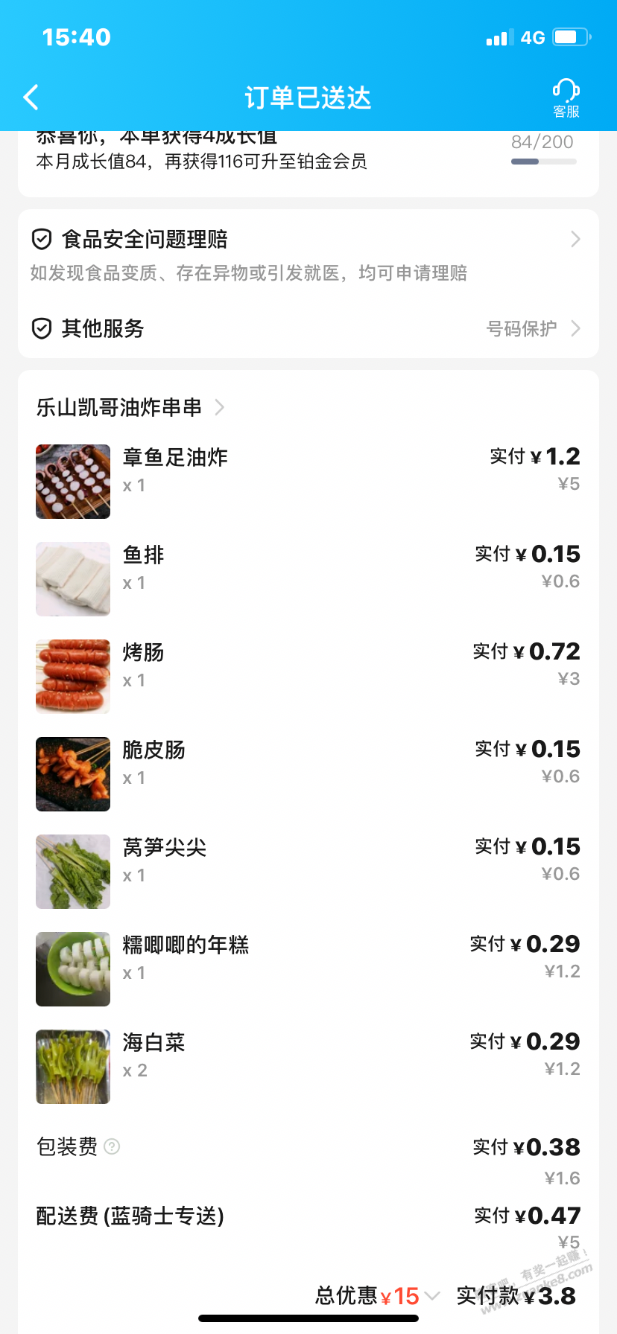Image resolution: width=617 pixels, height=1334 pixels.
Task: Go back from the order delivered page
Action: 31,97
